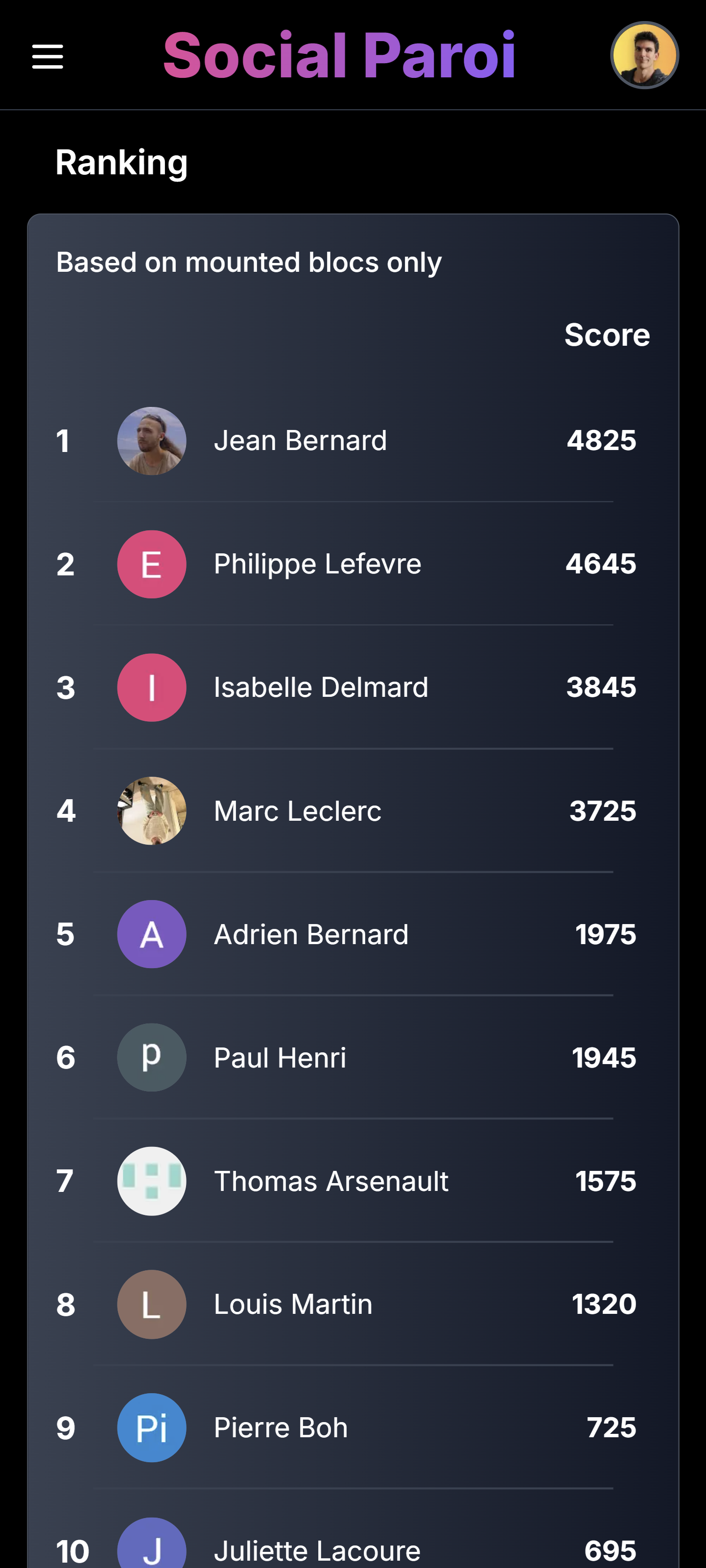Viewport: 706px width, 1568px height.
Task: Select Jean Bernard's profile picture
Action: (152, 440)
